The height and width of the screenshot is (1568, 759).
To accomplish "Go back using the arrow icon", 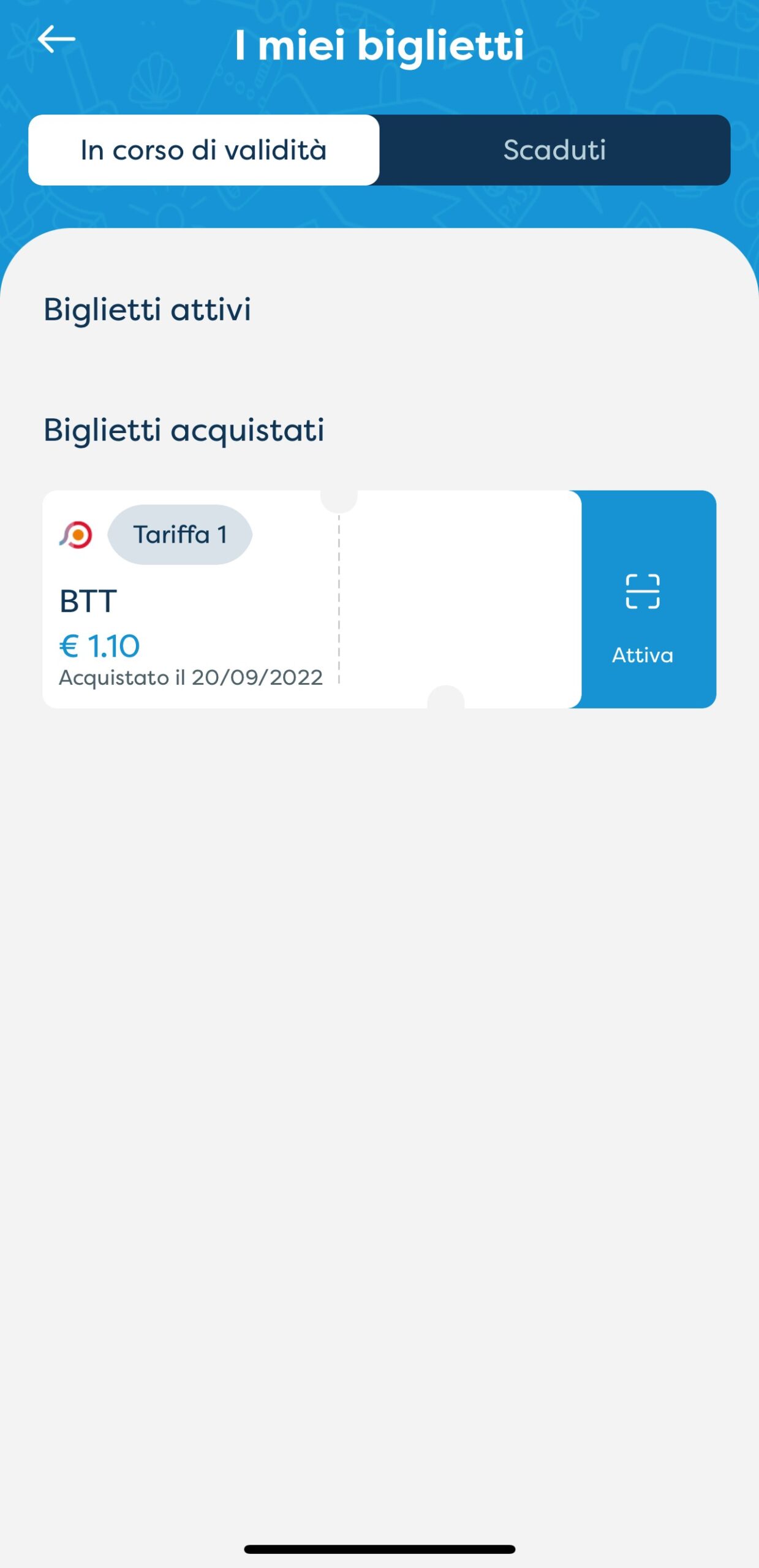I will [56, 40].
